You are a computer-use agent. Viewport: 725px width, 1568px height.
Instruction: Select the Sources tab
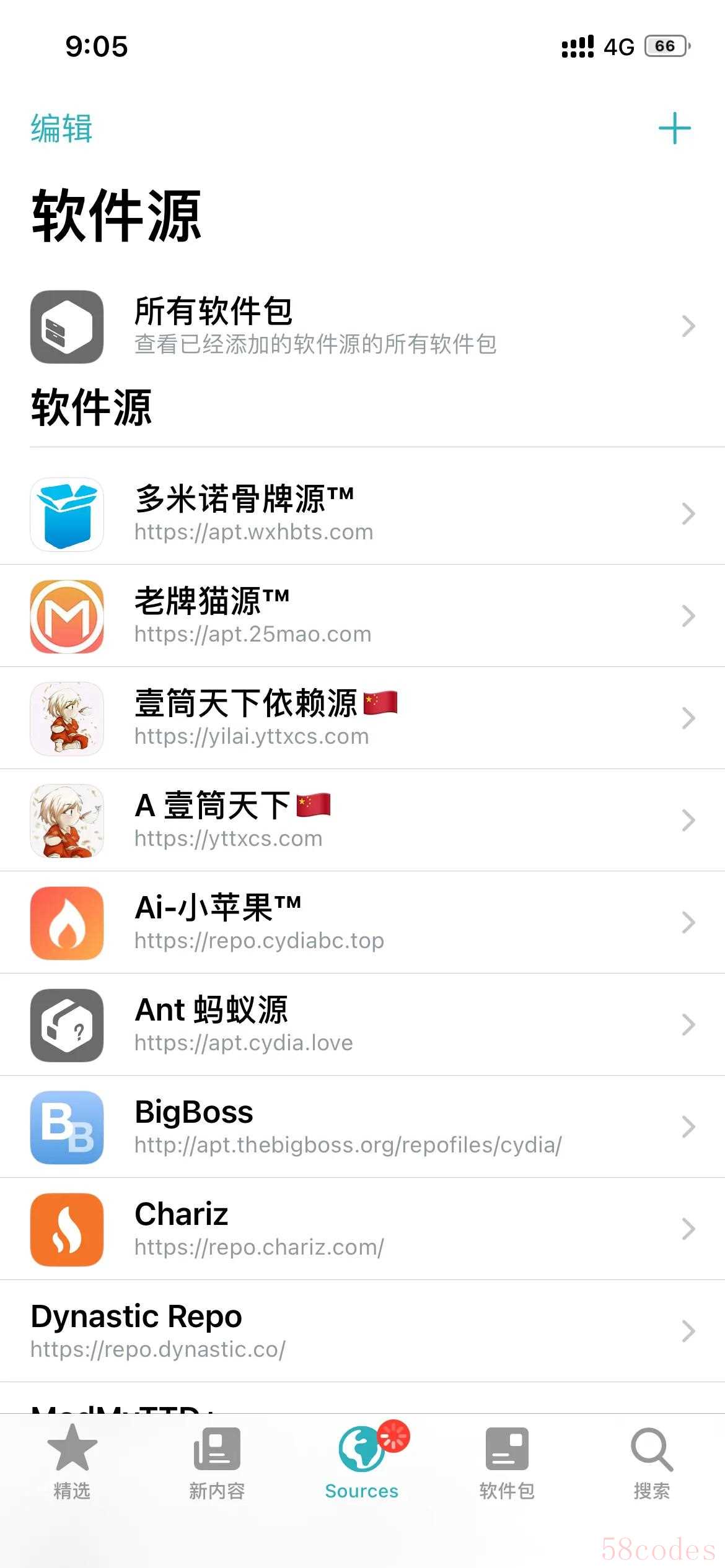pos(362,1461)
